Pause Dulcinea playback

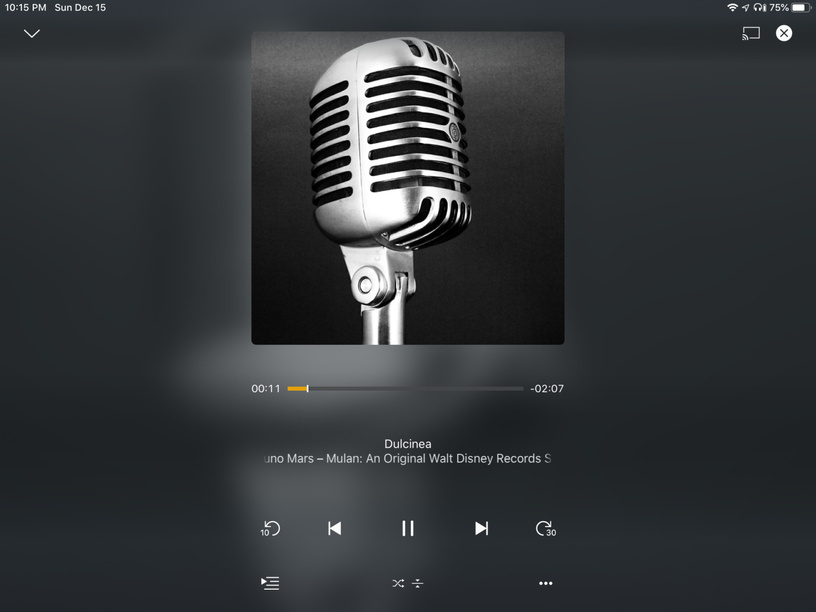coord(408,529)
